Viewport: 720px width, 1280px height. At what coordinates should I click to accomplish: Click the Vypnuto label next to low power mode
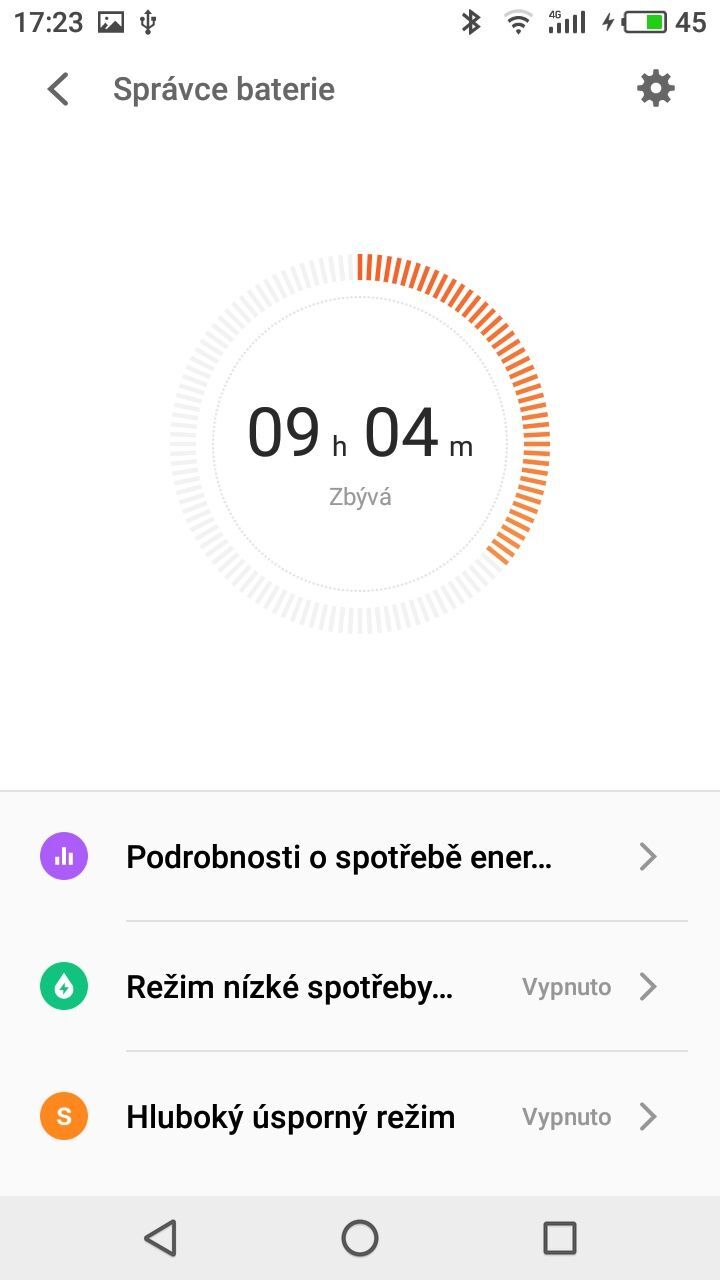point(566,987)
